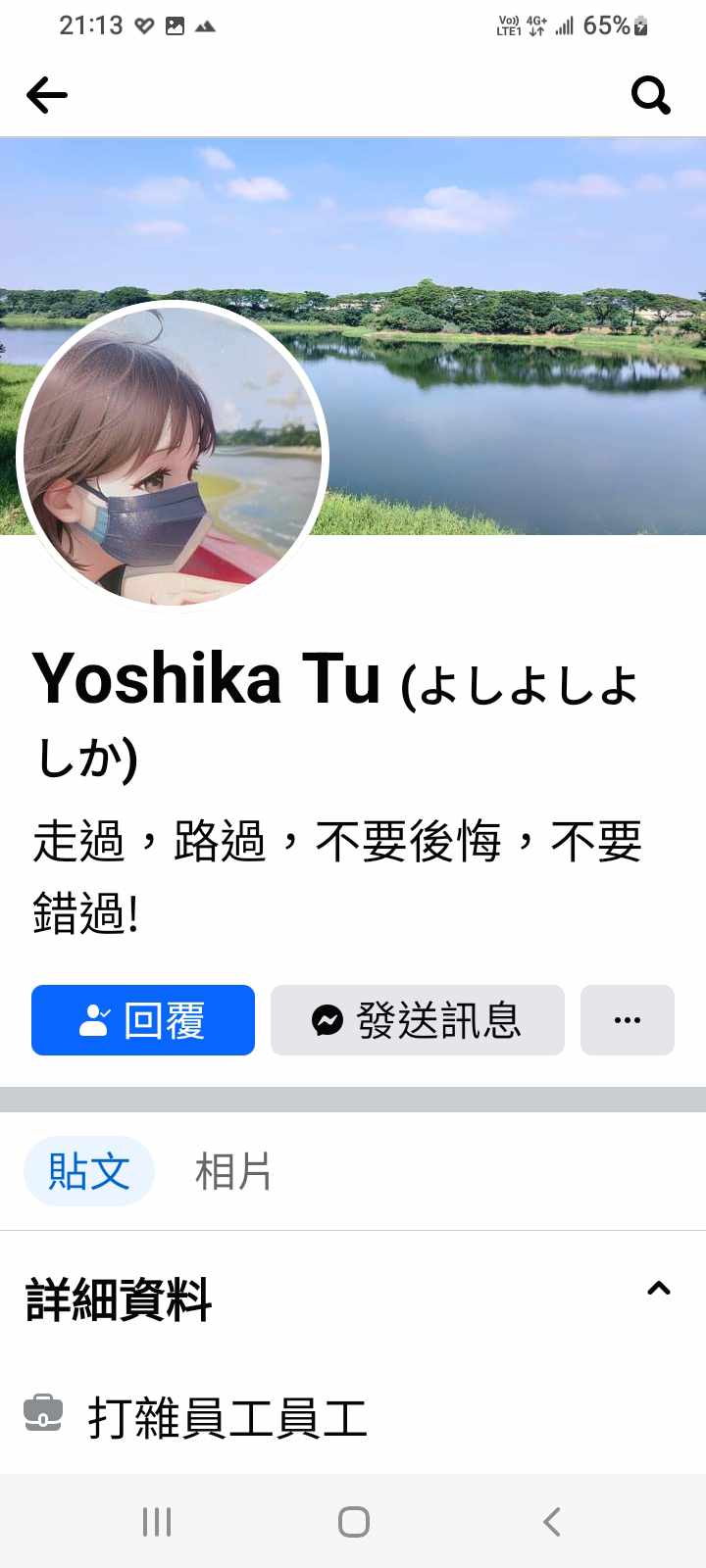The width and height of the screenshot is (706, 1568).
Task: Switch to the 相片 tab
Action: [x=233, y=1171]
